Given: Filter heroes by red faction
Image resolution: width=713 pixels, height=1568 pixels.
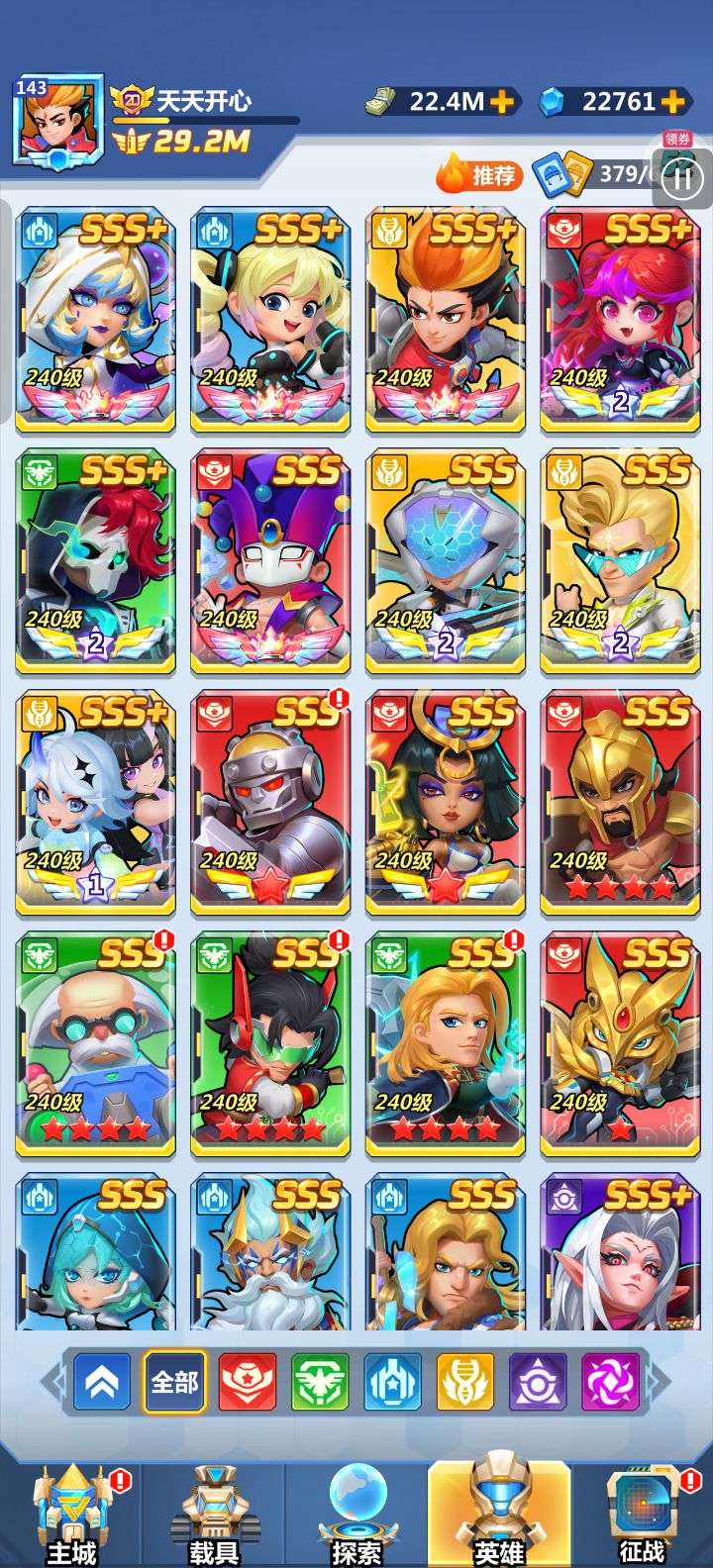Looking at the screenshot, I should coord(247,1382).
